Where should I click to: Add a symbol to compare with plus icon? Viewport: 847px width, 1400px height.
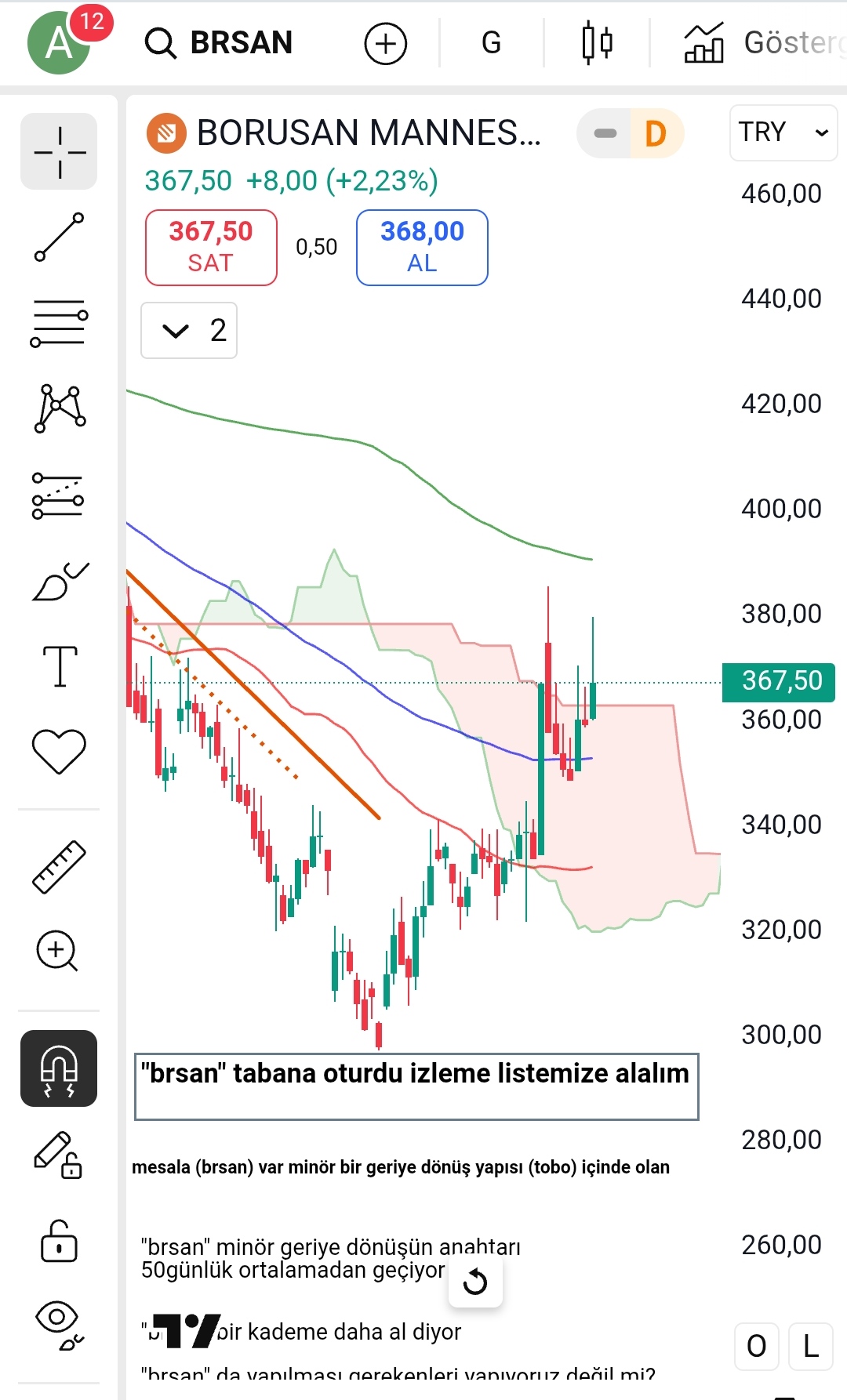click(386, 44)
